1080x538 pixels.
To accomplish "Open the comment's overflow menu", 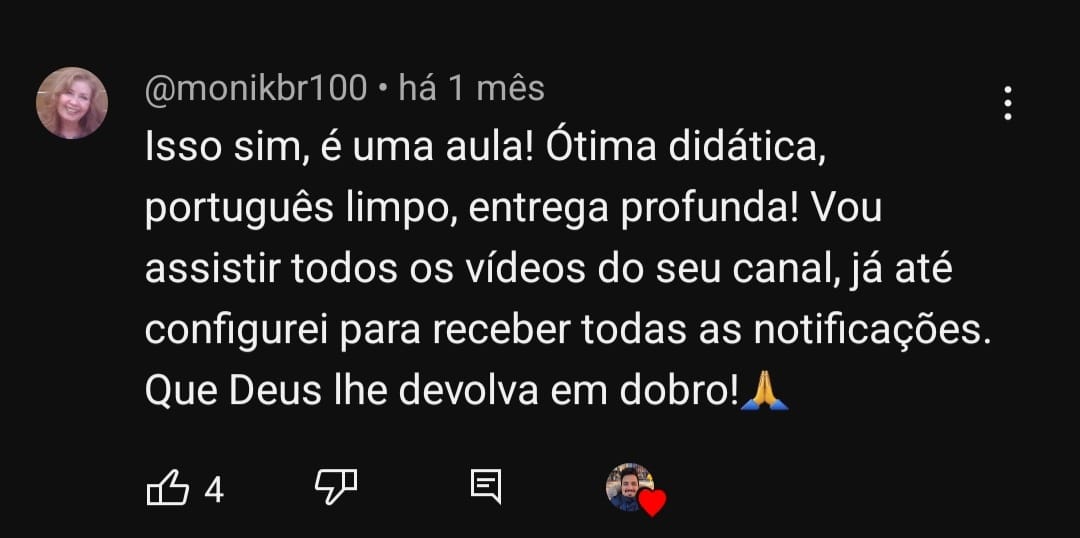I will (x=1007, y=103).
